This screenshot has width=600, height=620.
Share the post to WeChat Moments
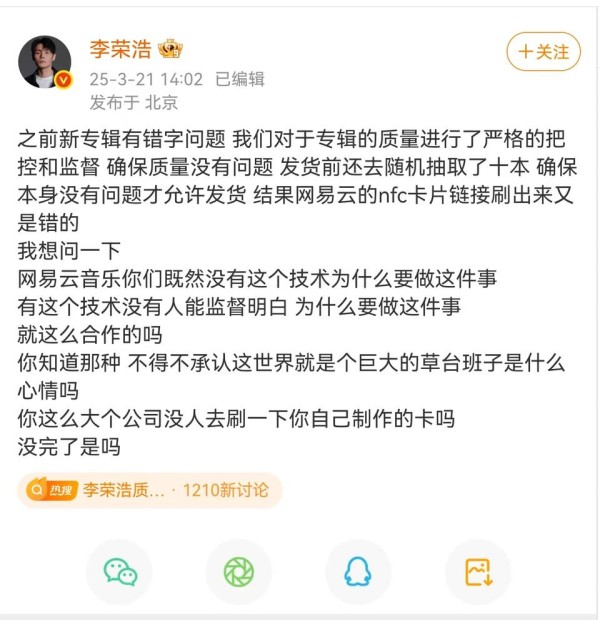click(x=239, y=572)
